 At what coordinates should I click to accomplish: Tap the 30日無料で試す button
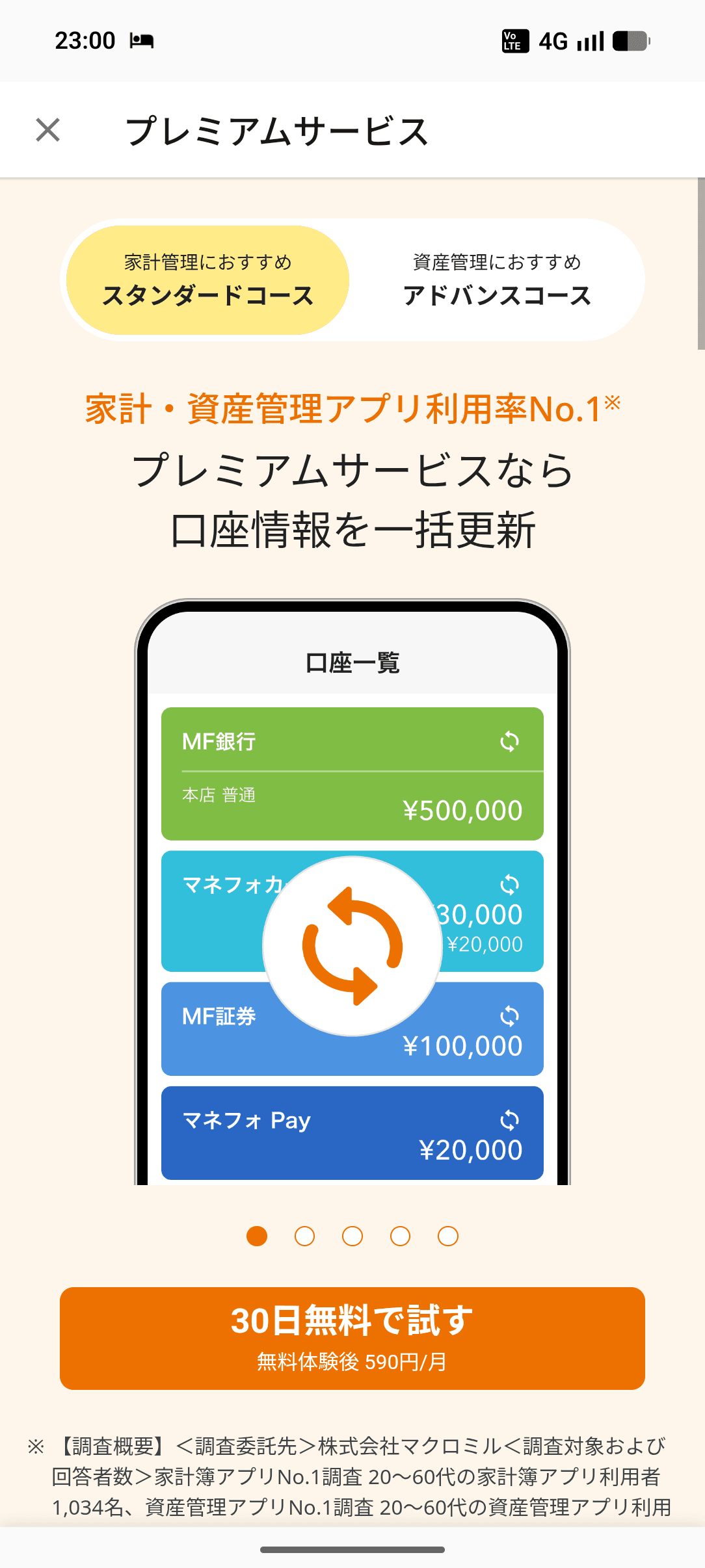pos(352,1338)
